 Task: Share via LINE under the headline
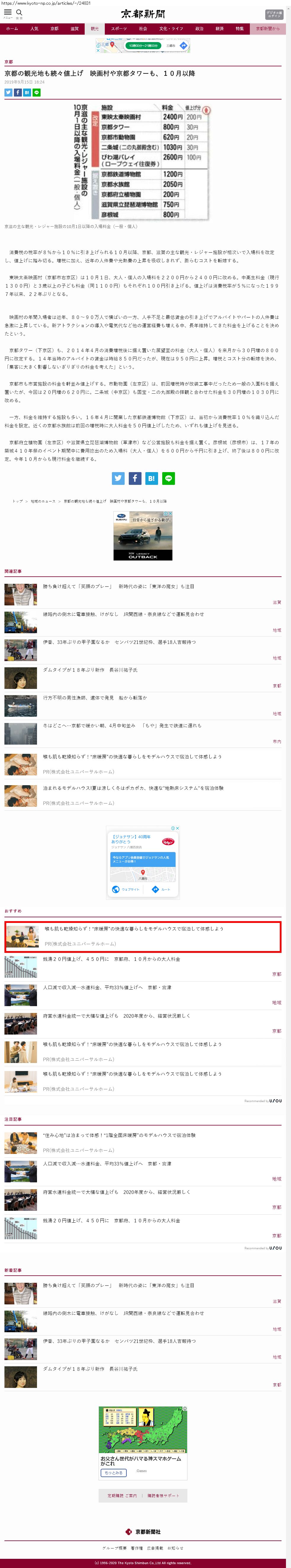36,92
